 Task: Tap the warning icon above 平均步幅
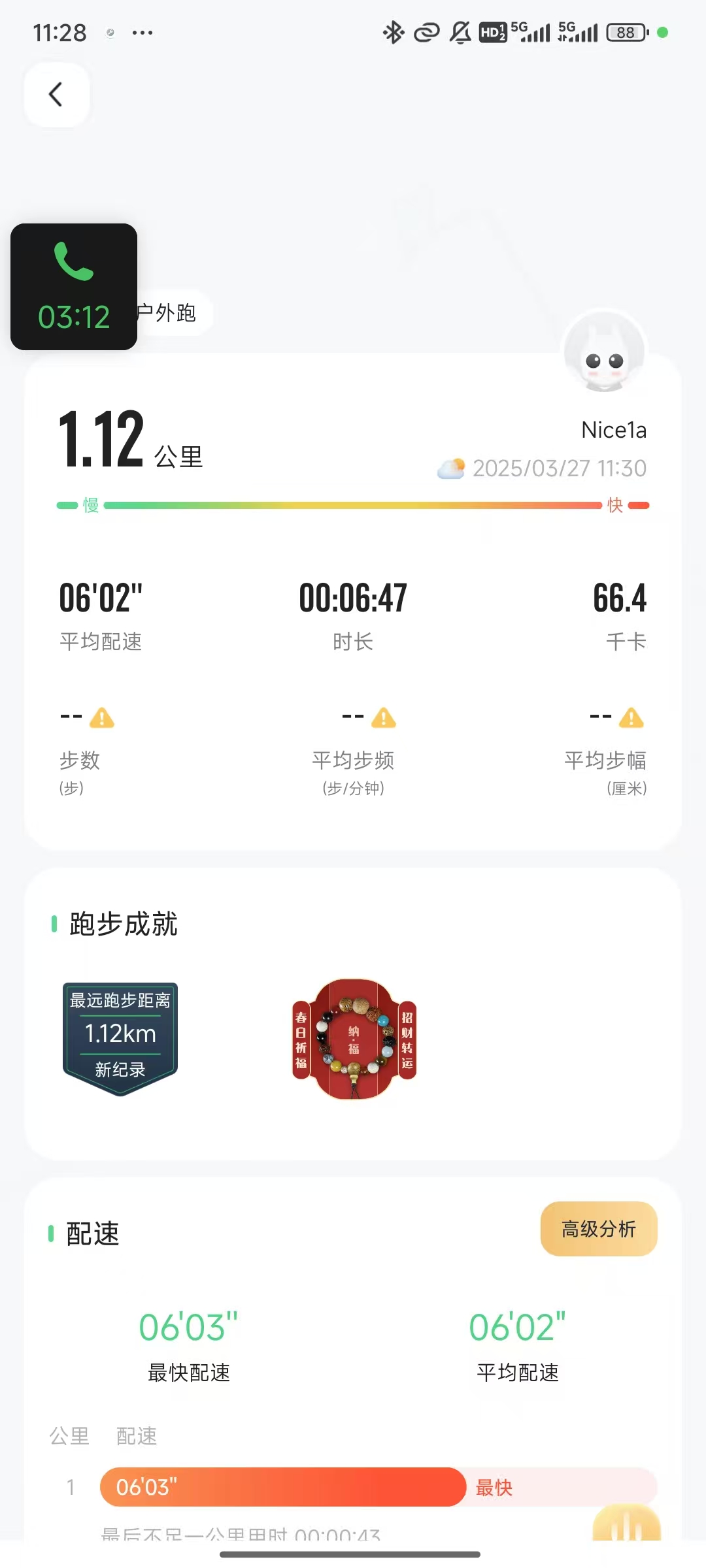(x=631, y=718)
